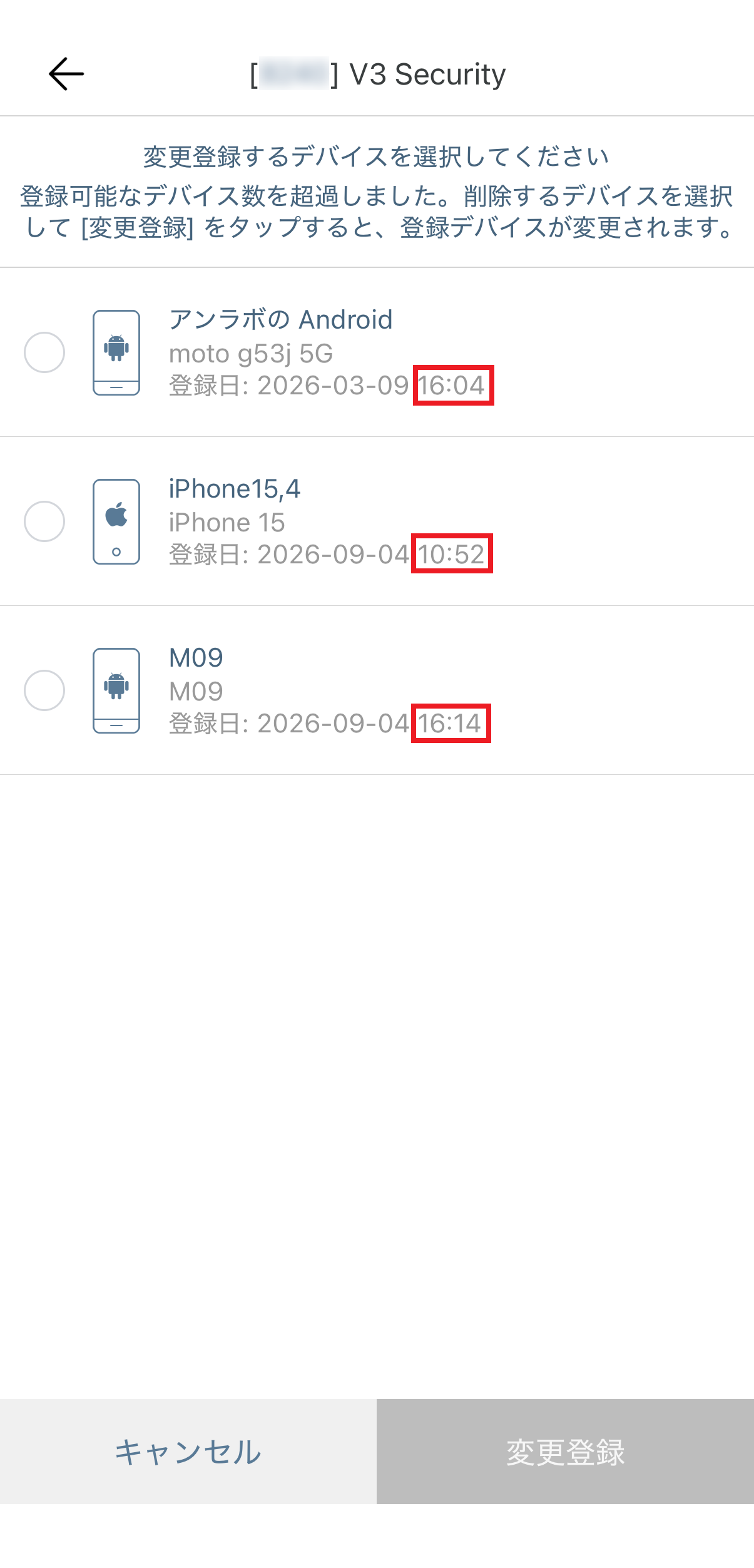The image size is (754, 1568).
Task: Go back using the arrow icon
Action: 66,74
